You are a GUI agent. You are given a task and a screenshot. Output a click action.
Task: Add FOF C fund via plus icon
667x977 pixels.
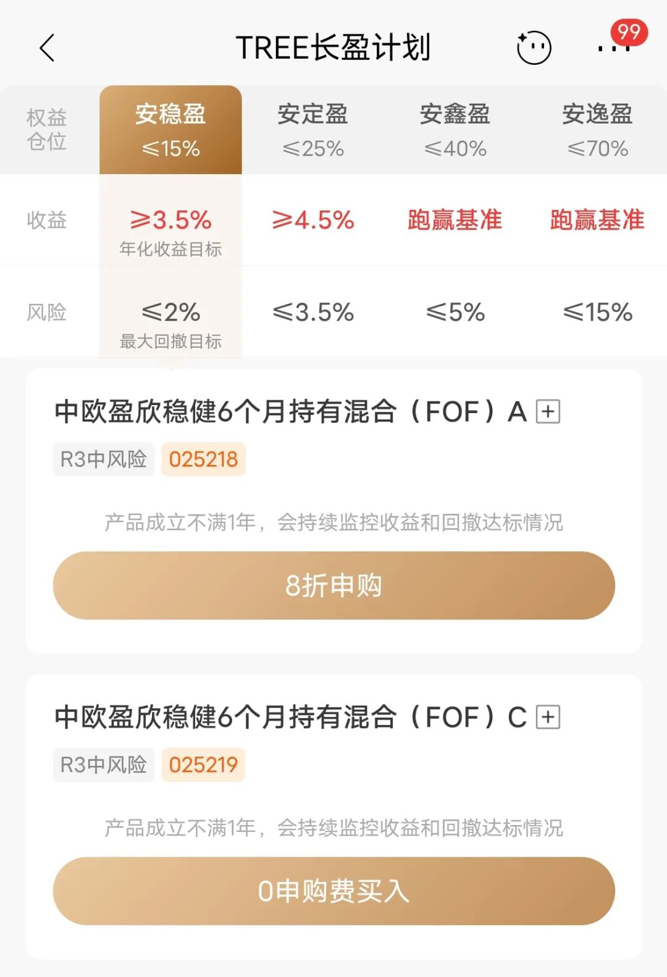(548, 717)
